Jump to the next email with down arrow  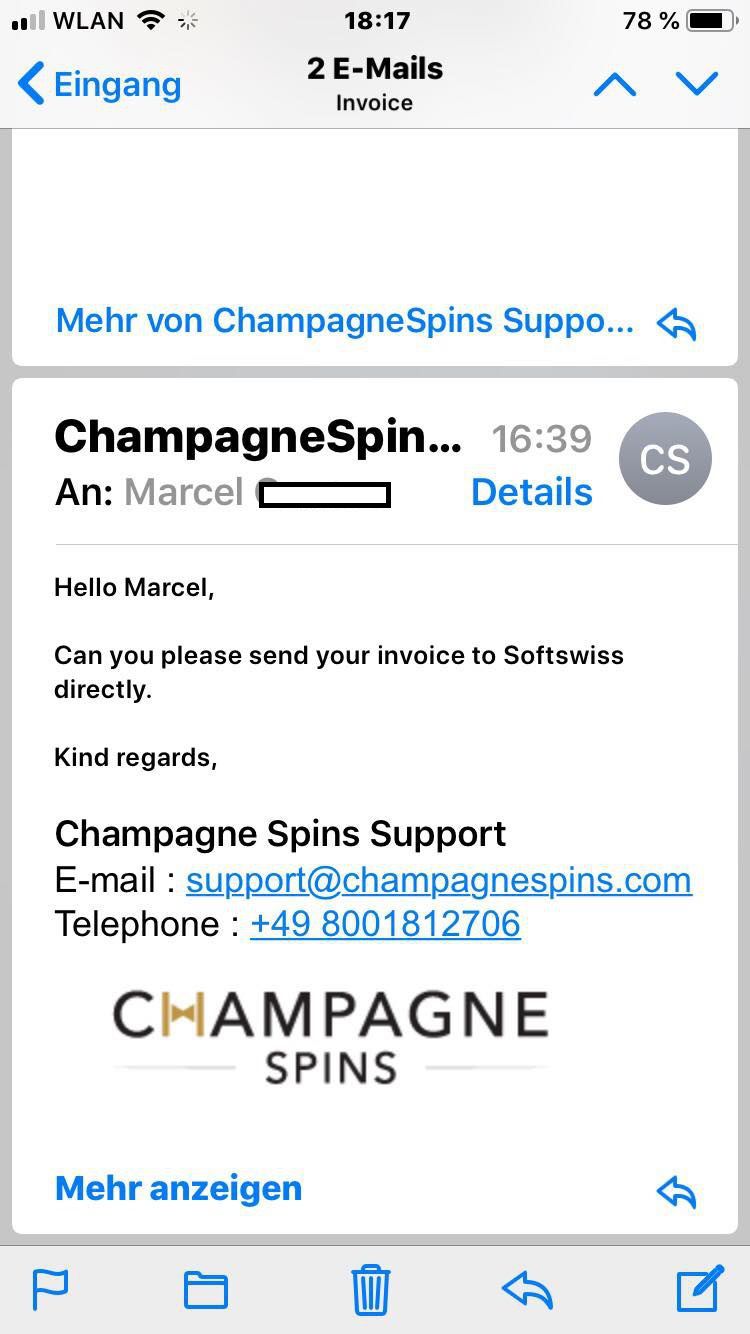pos(697,84)
